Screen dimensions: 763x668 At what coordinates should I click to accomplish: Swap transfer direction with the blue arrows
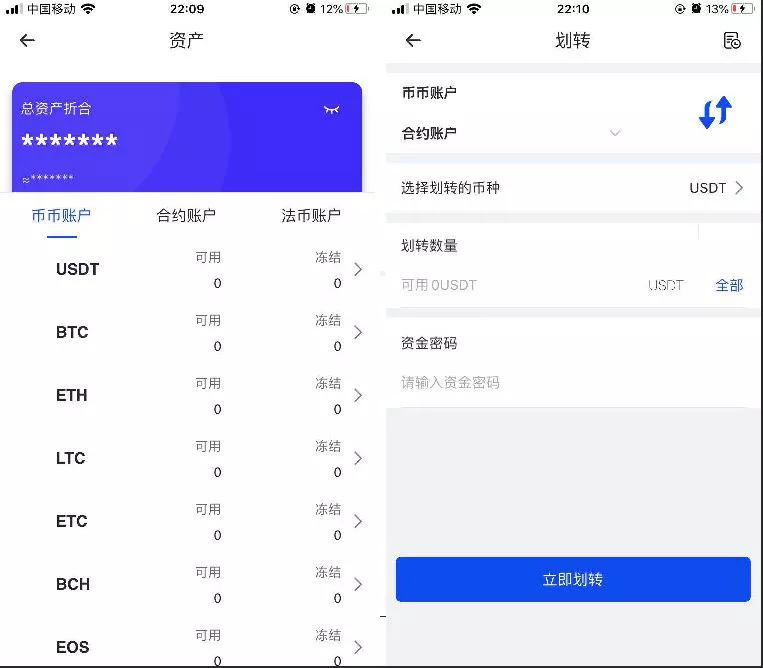(715, 112)
